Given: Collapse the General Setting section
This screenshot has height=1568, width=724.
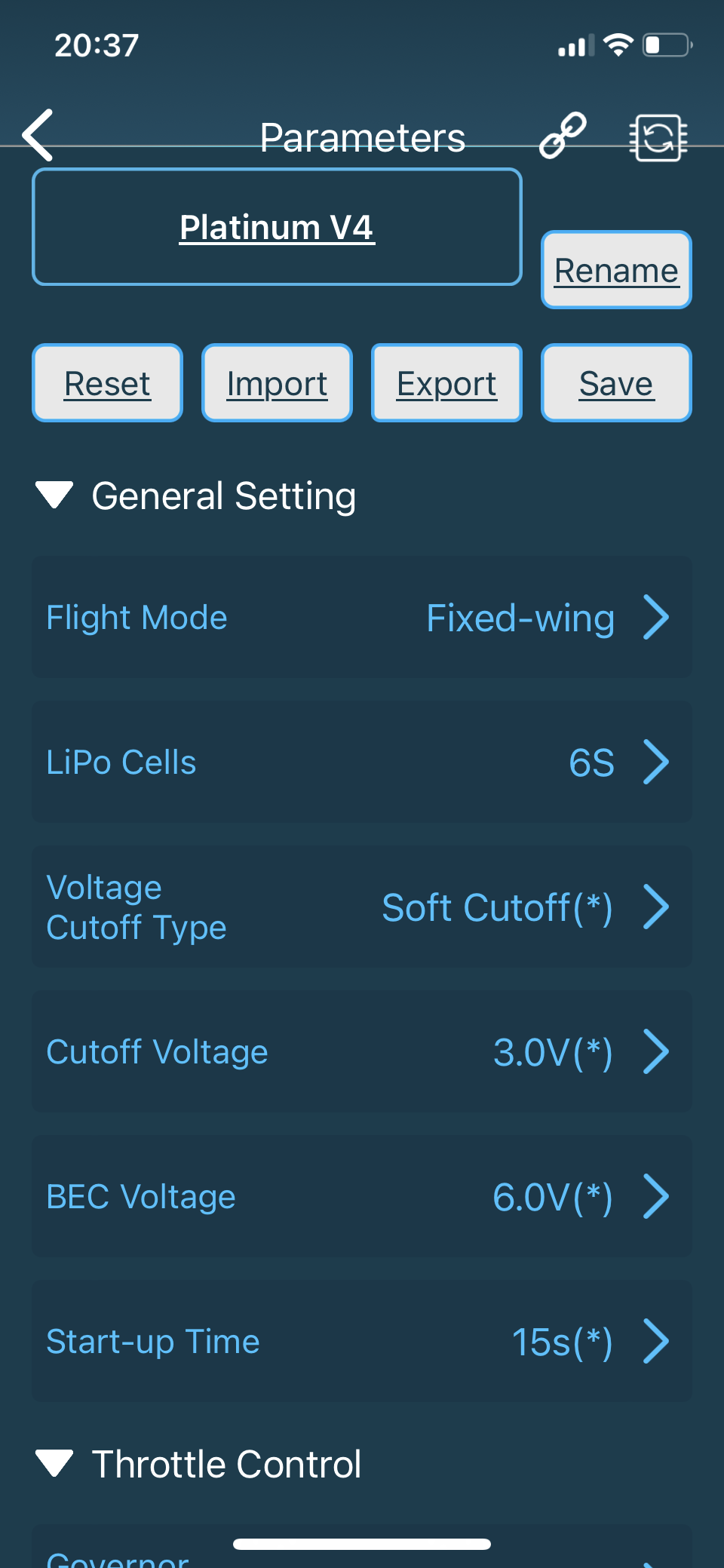Looking at the screenshot, I should (54, 496).
